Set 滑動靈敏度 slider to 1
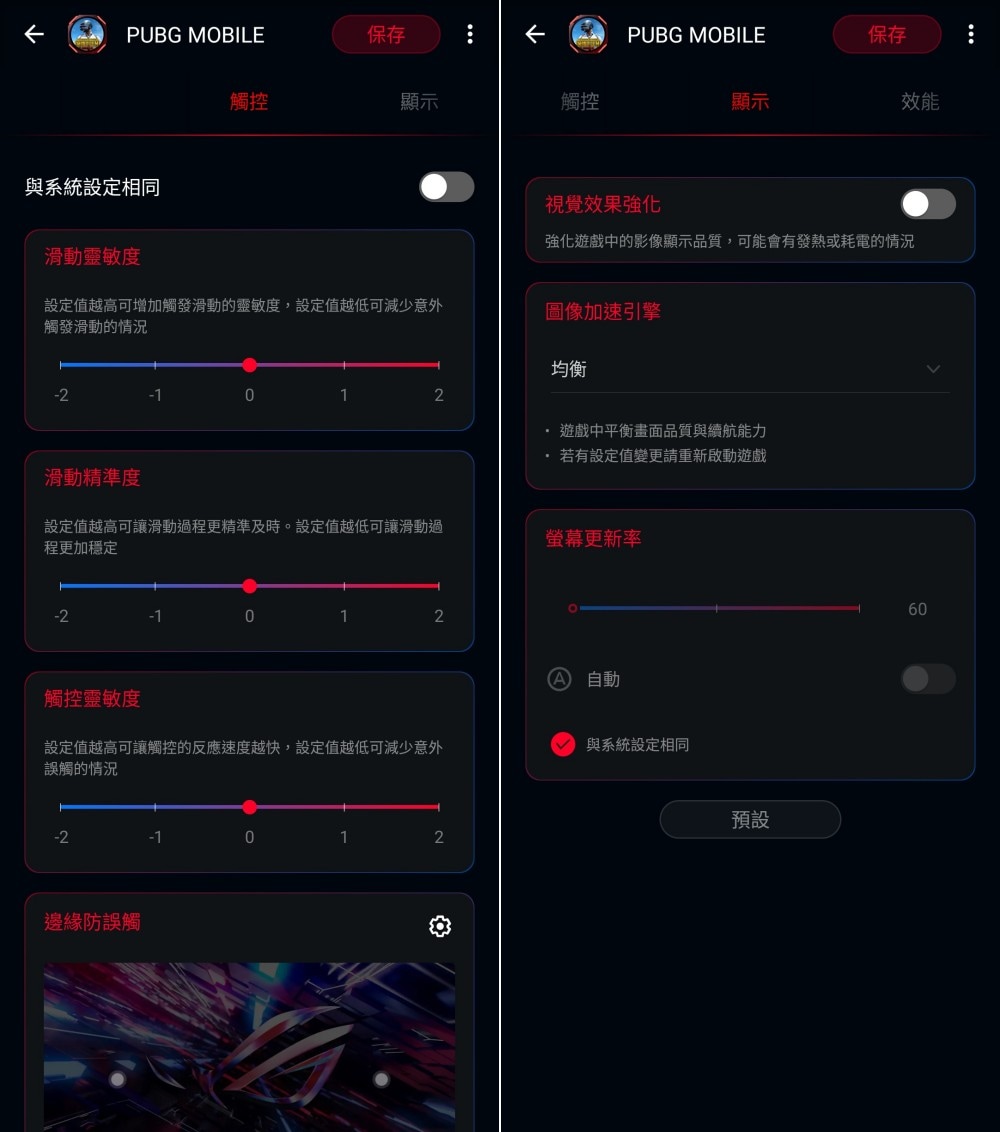The width and height of the screenshot is (1000, 1132). click(344, 365)
